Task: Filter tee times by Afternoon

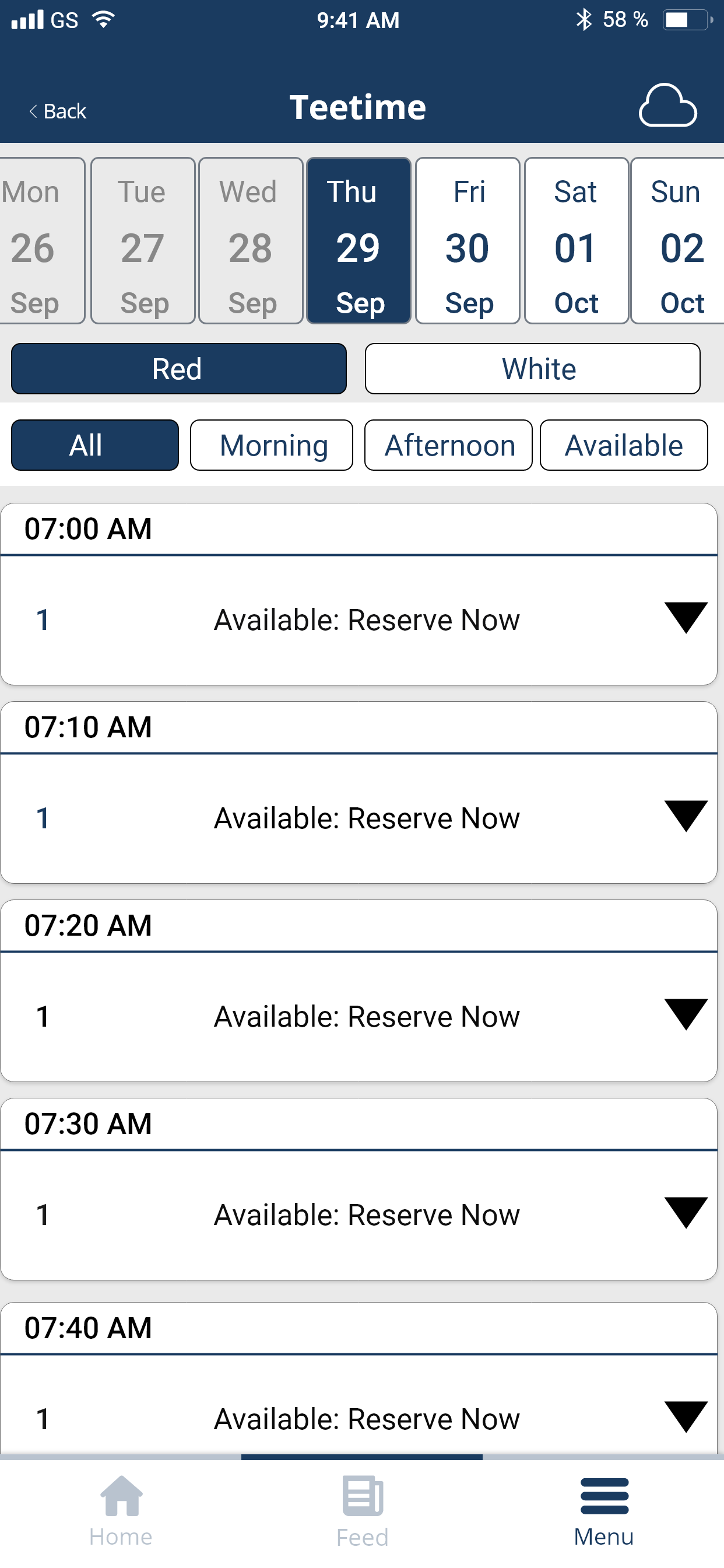Action: click(x=448, y=445)
